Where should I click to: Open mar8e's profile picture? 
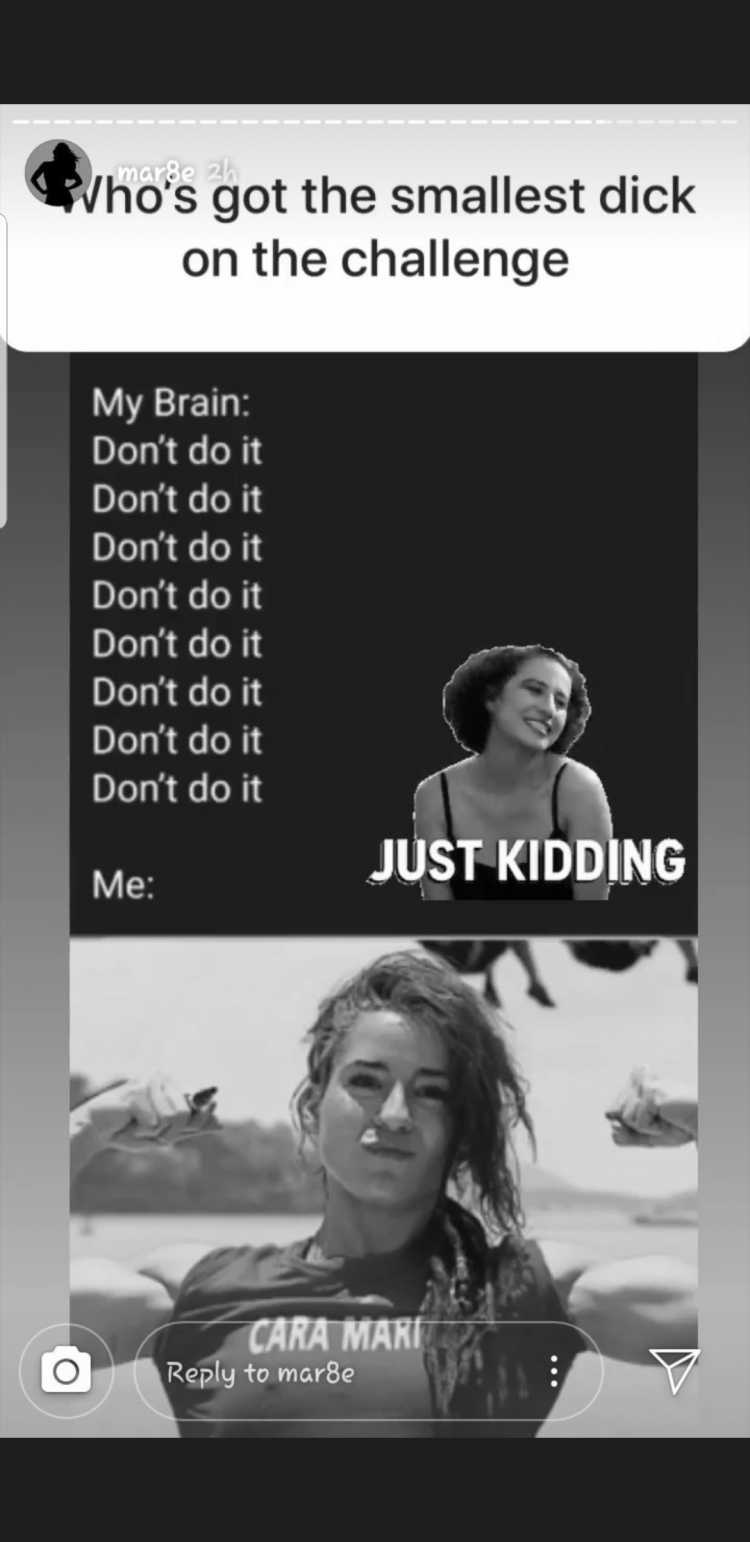point(58,173)
